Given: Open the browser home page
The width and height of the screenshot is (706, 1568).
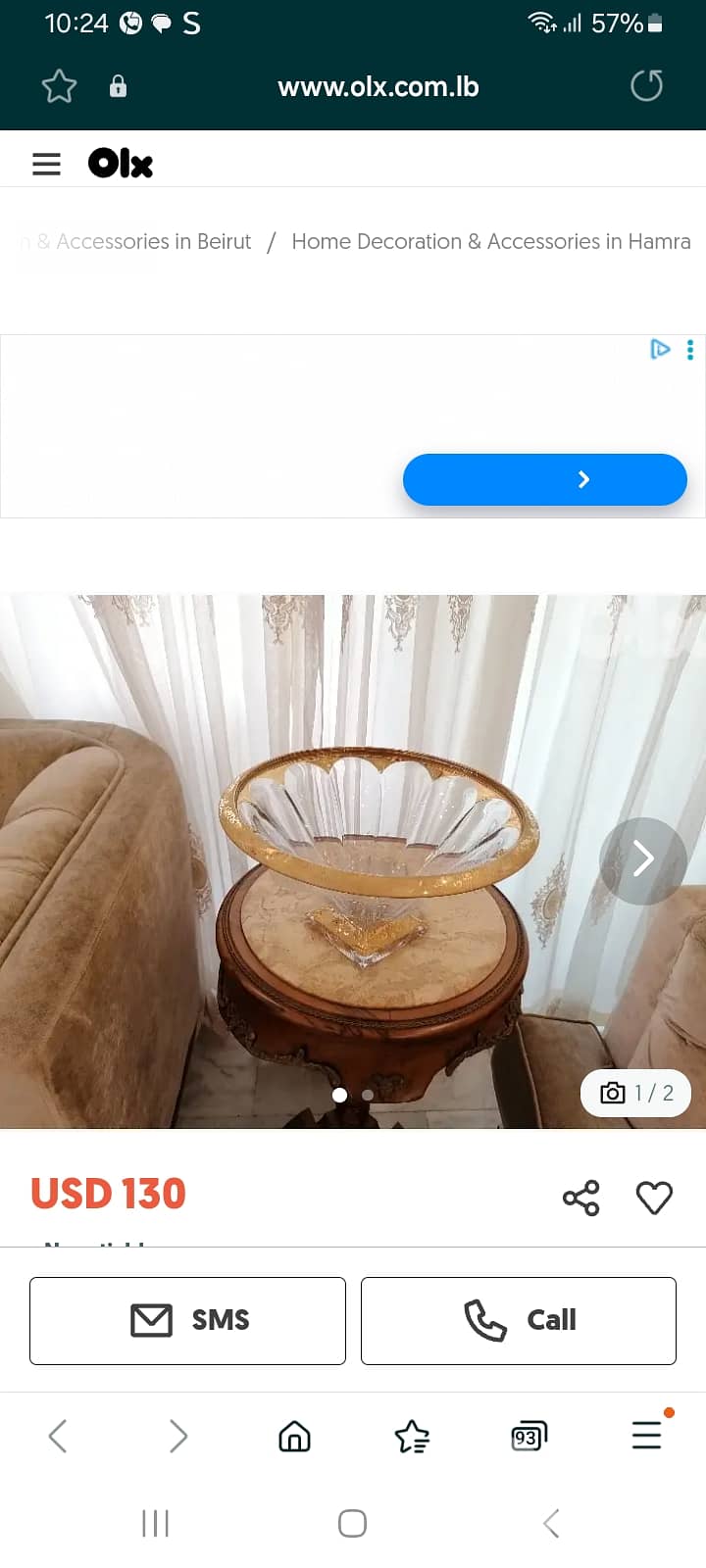Looking at the screenshot, I should coord(294,1437).
